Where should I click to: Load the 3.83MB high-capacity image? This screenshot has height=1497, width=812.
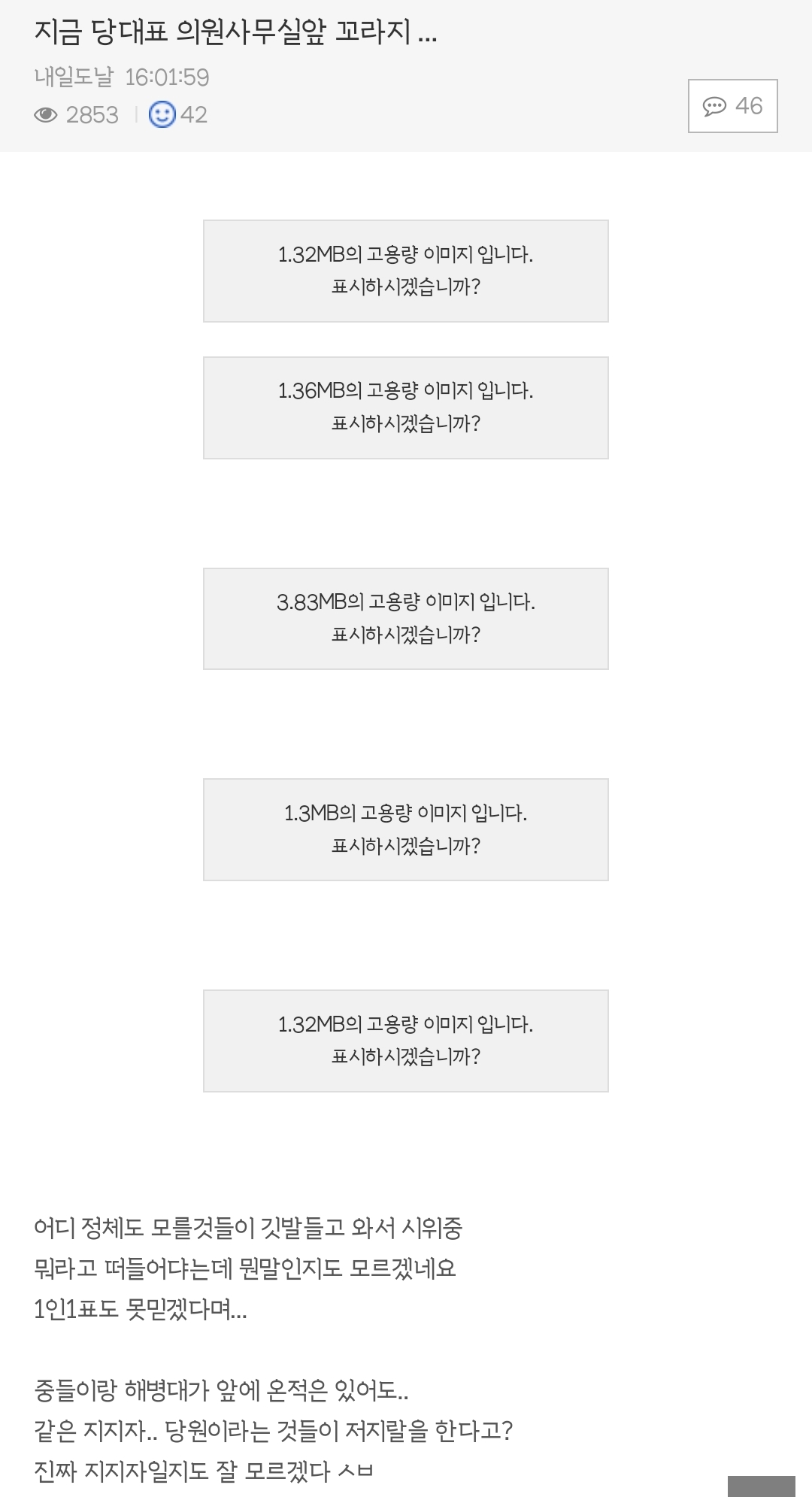[x=405, y=619]
